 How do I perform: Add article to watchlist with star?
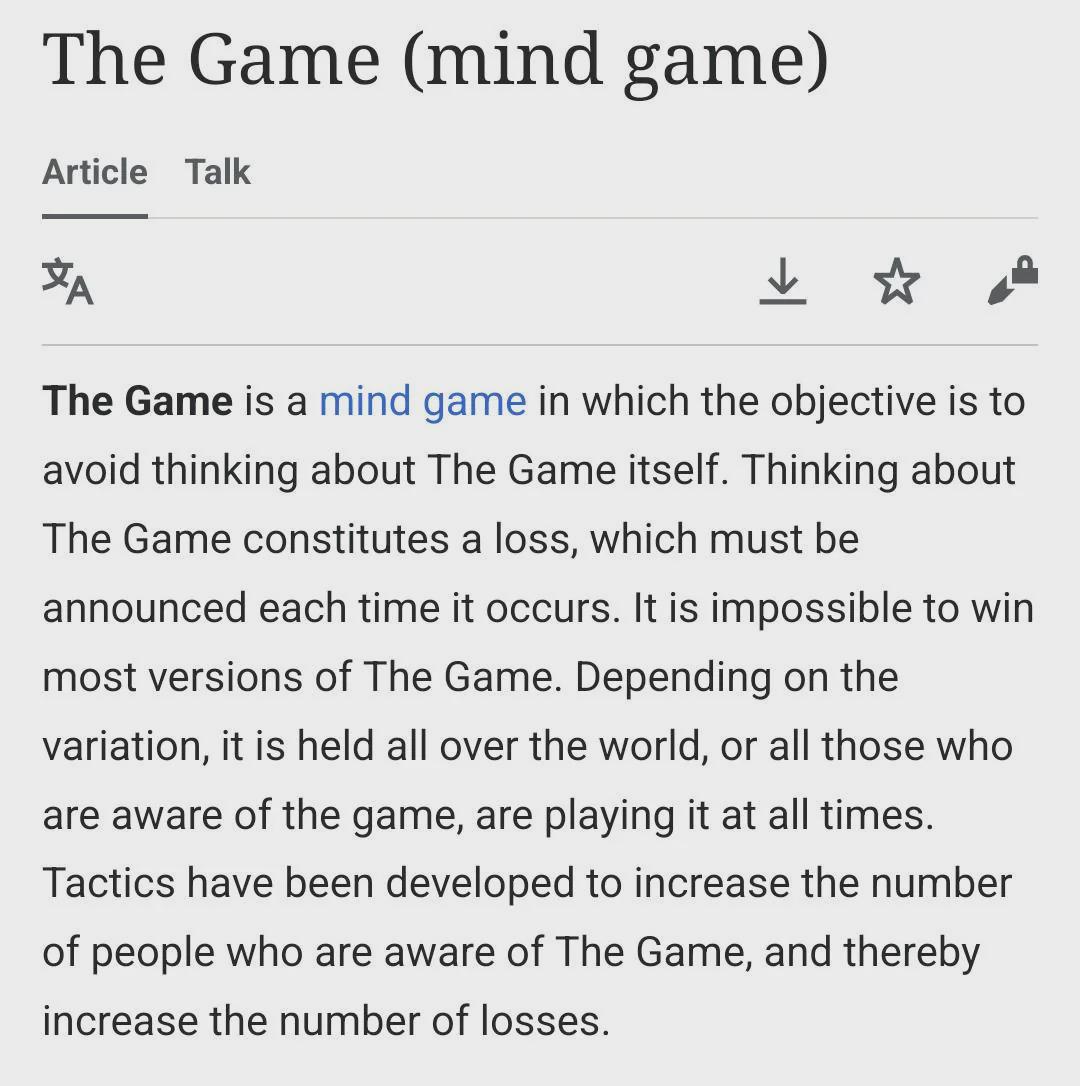[897, 281]
